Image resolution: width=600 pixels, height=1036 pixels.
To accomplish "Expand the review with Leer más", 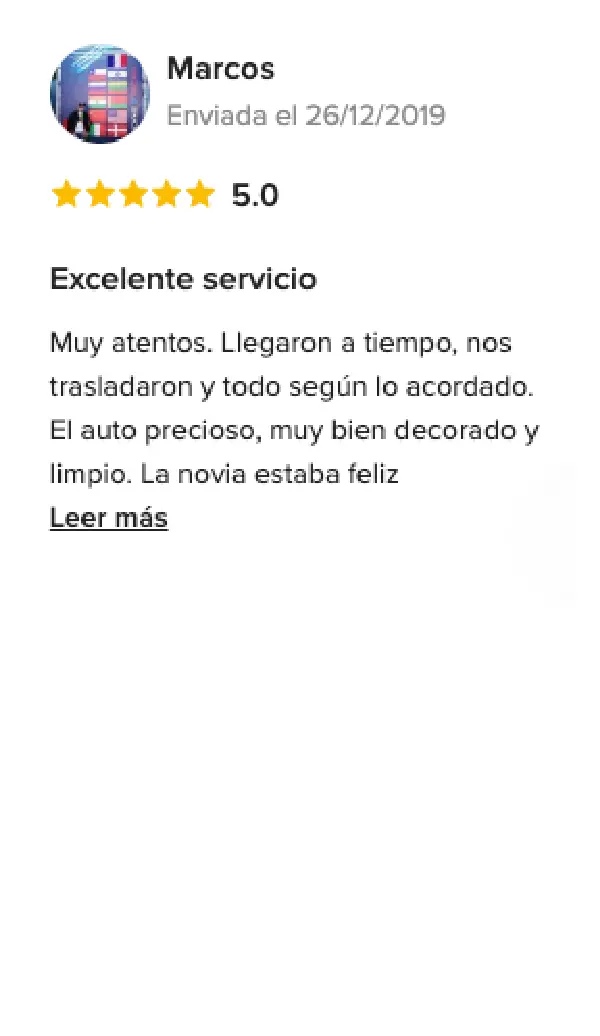I will [x=109, y=517].
